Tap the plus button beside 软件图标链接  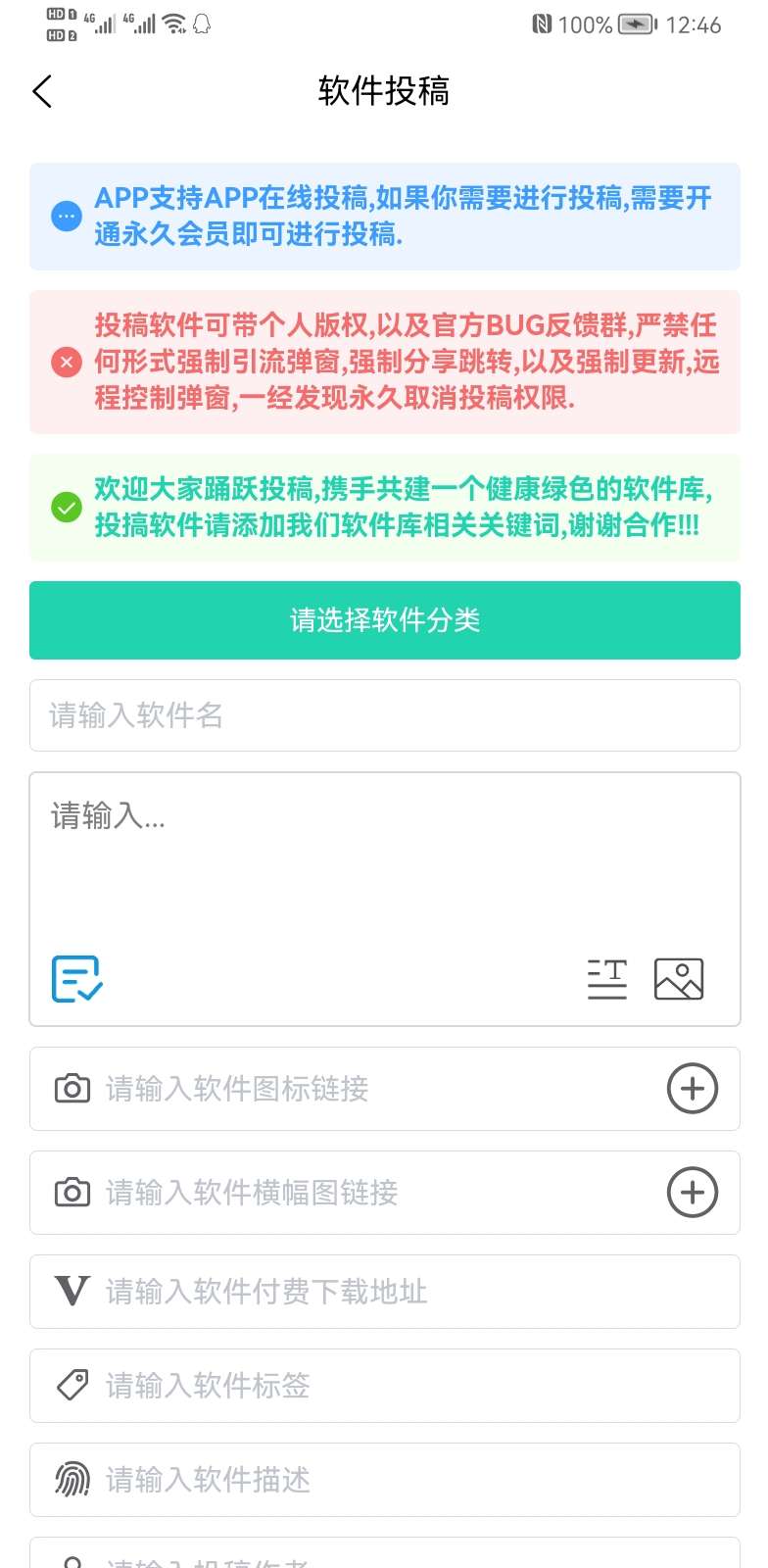pyautogui.click(x=693, y=1089)
